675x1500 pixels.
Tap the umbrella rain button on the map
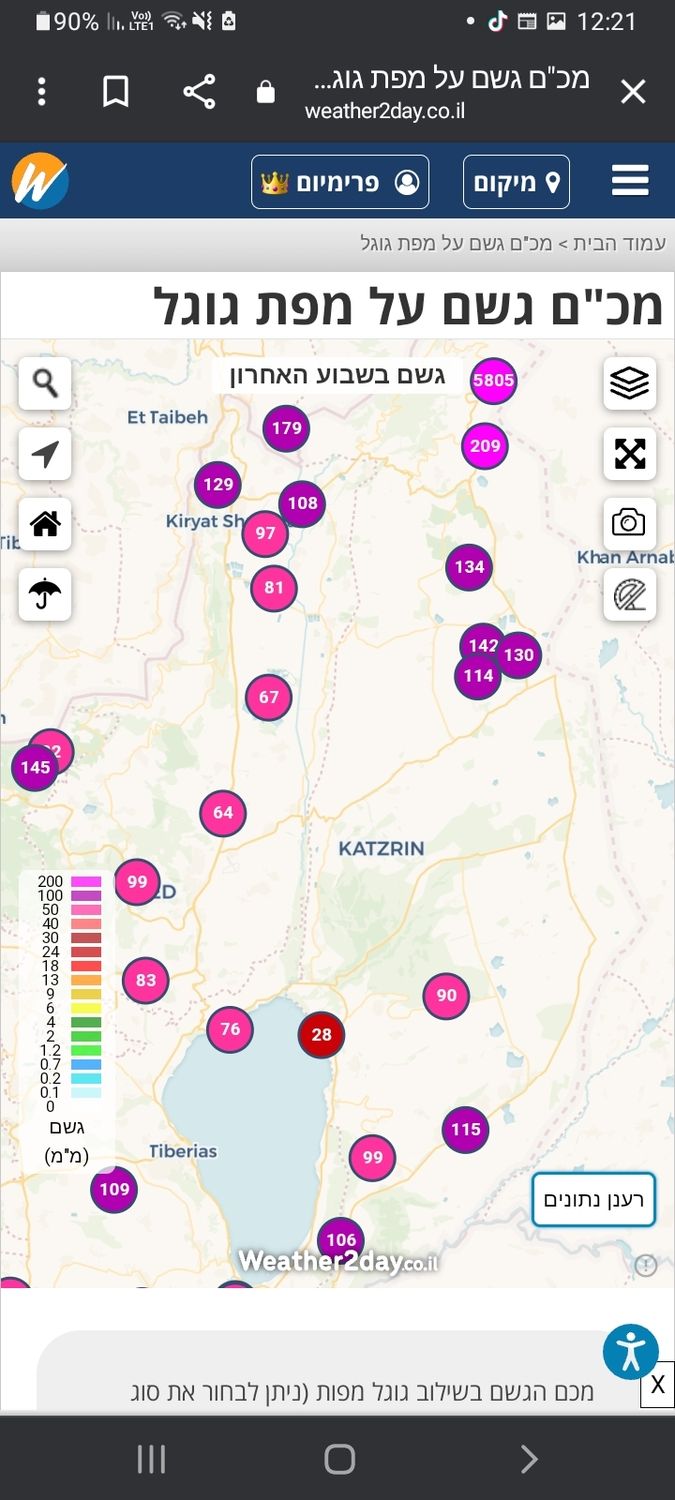(45, 594)
